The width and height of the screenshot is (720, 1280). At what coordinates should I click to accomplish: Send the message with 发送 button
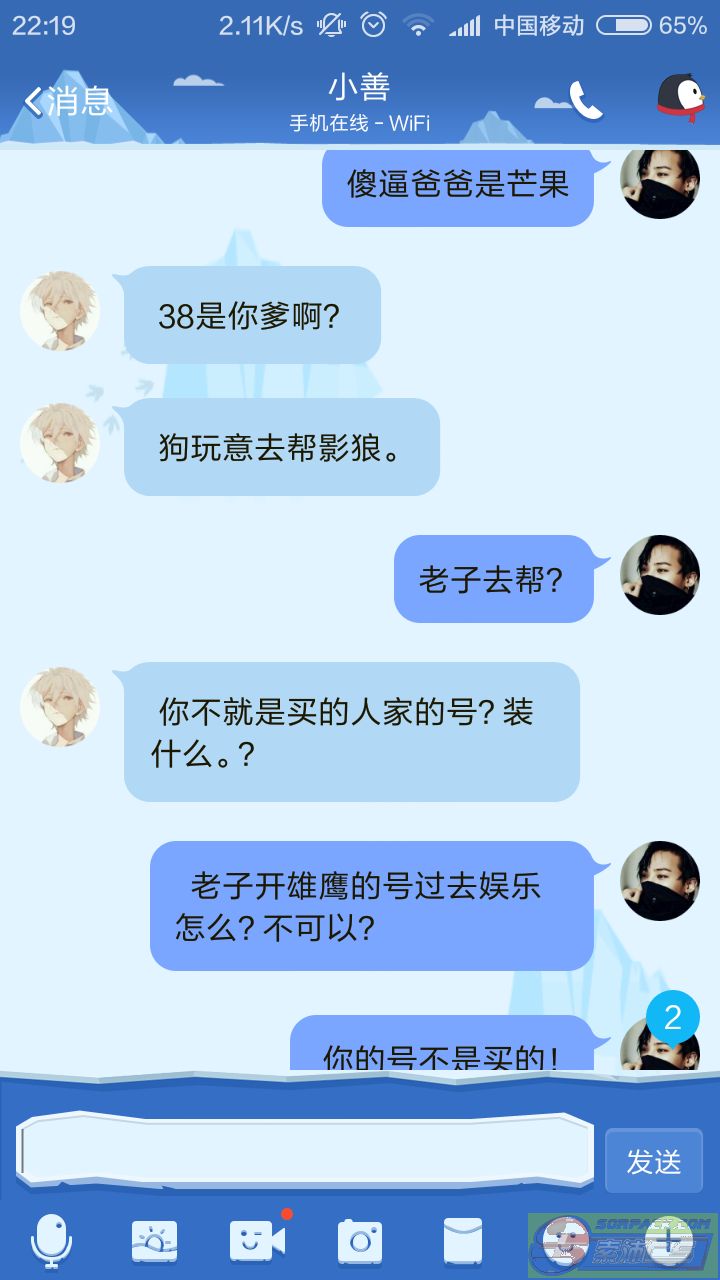click(654, 1161)
